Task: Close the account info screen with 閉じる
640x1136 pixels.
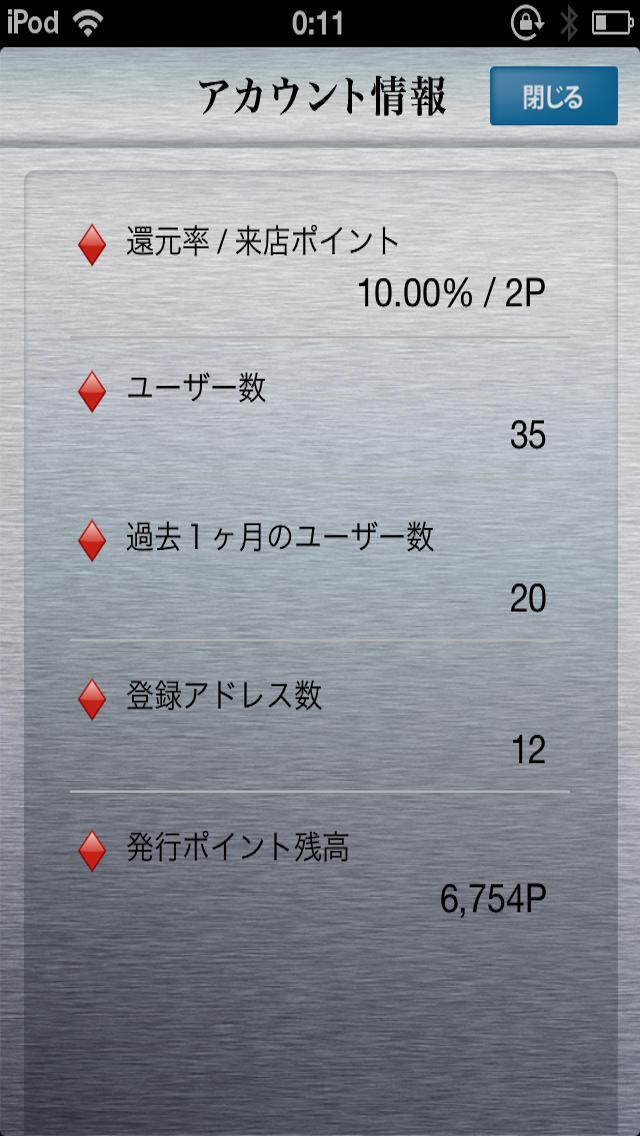Action: (554, 96)
